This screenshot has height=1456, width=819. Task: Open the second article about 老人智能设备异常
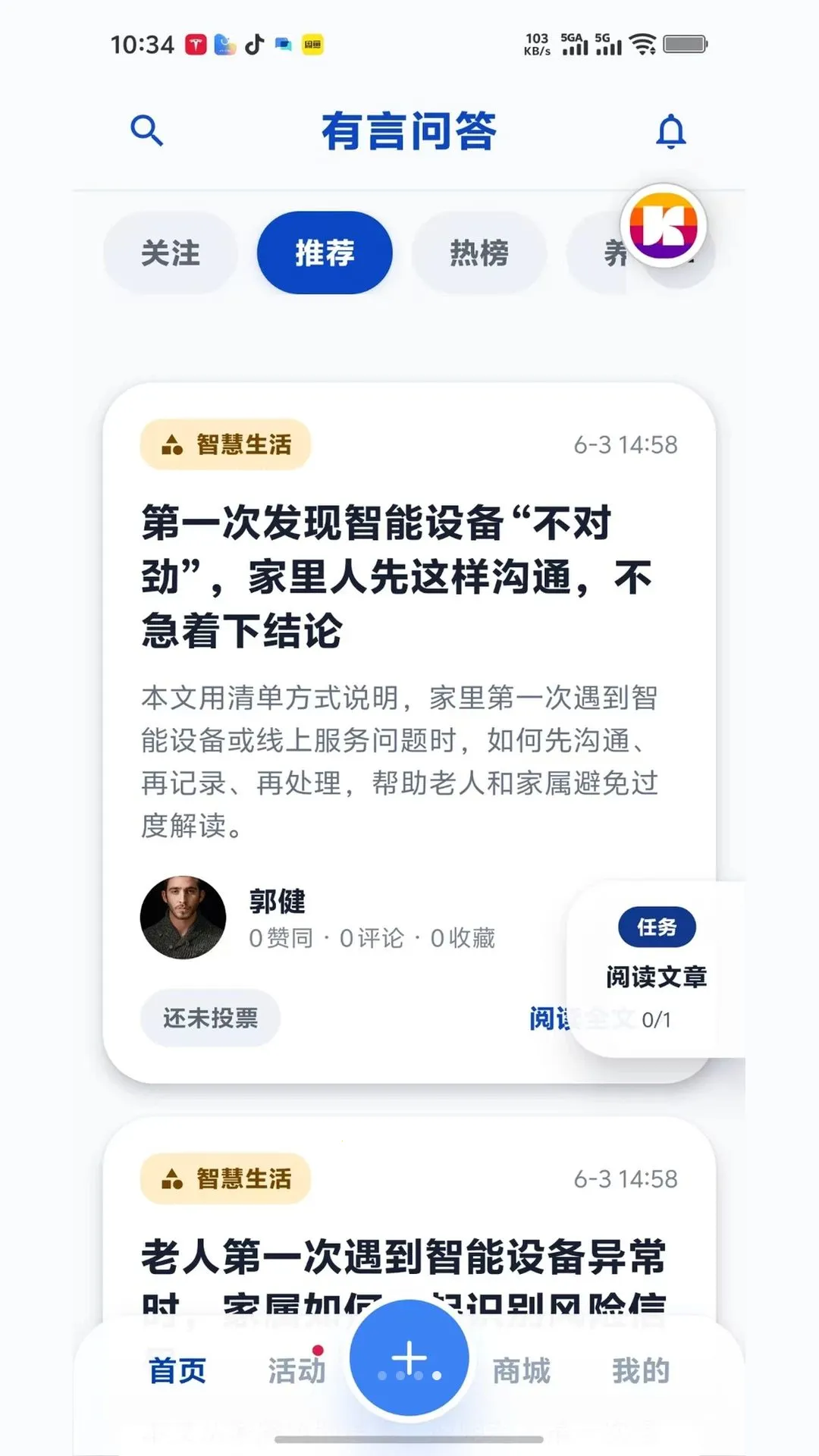(x=403, y=1278)
